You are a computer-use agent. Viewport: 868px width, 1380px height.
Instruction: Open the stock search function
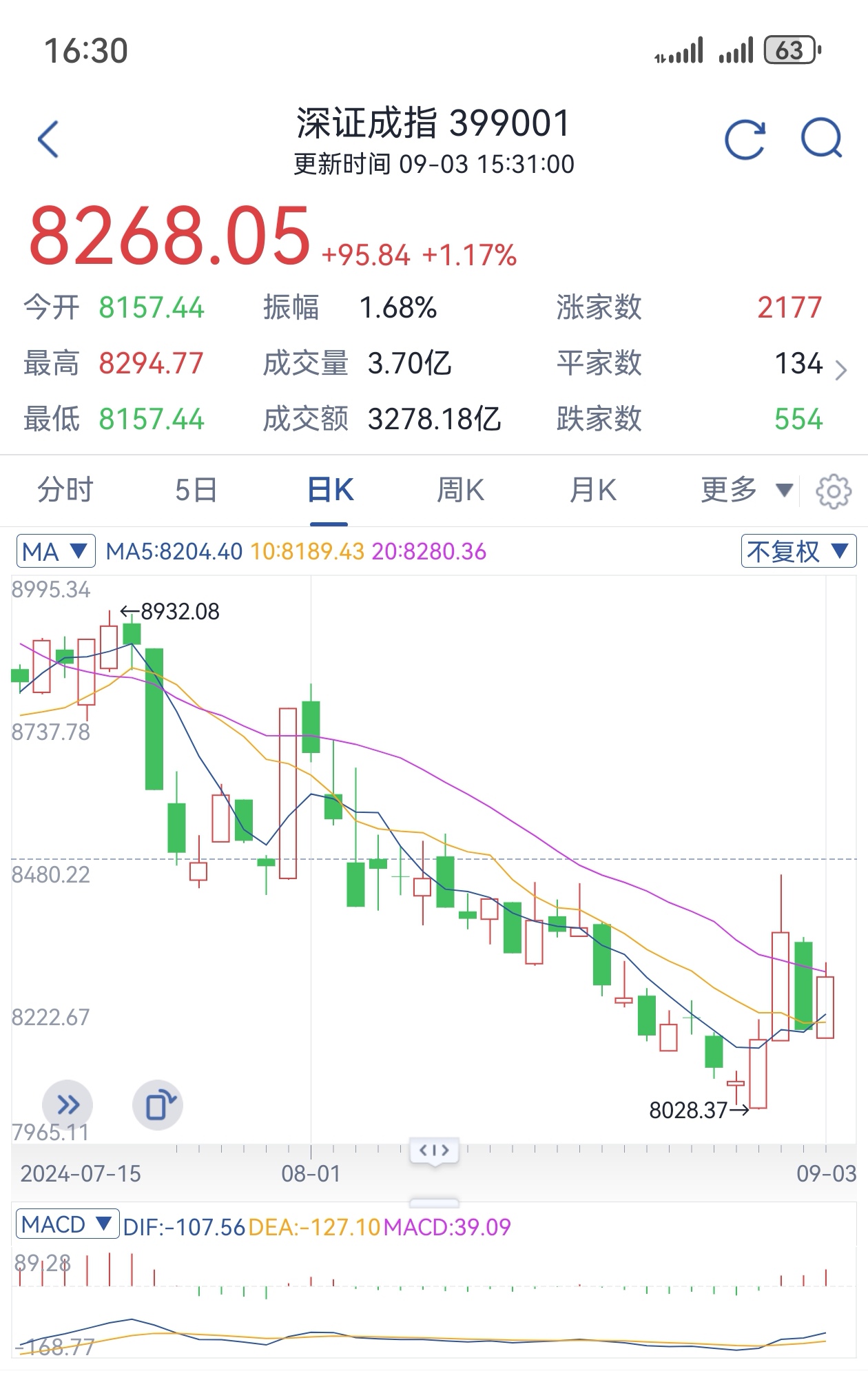[822, 136]
